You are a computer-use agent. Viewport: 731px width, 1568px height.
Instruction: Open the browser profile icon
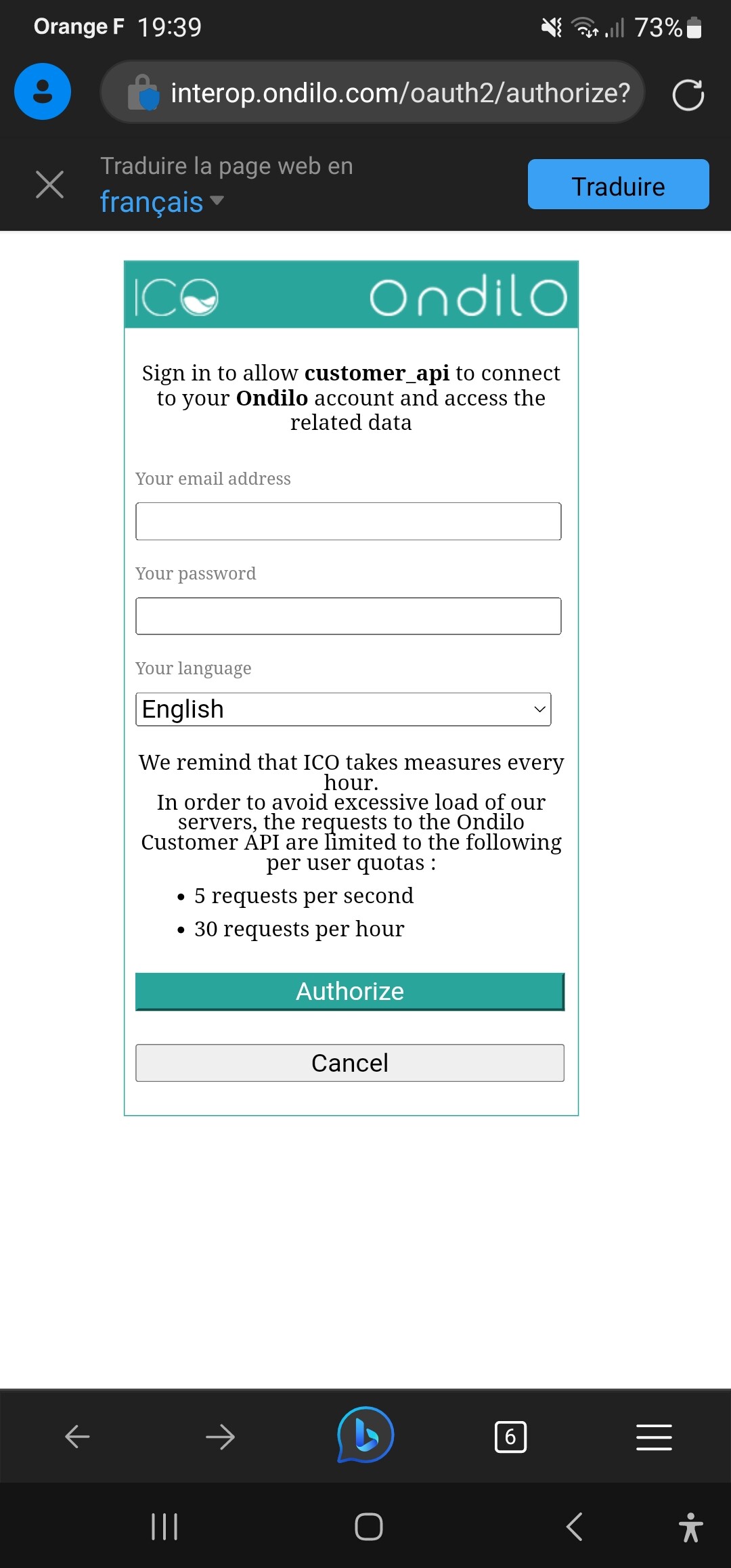tap(43, 91)
